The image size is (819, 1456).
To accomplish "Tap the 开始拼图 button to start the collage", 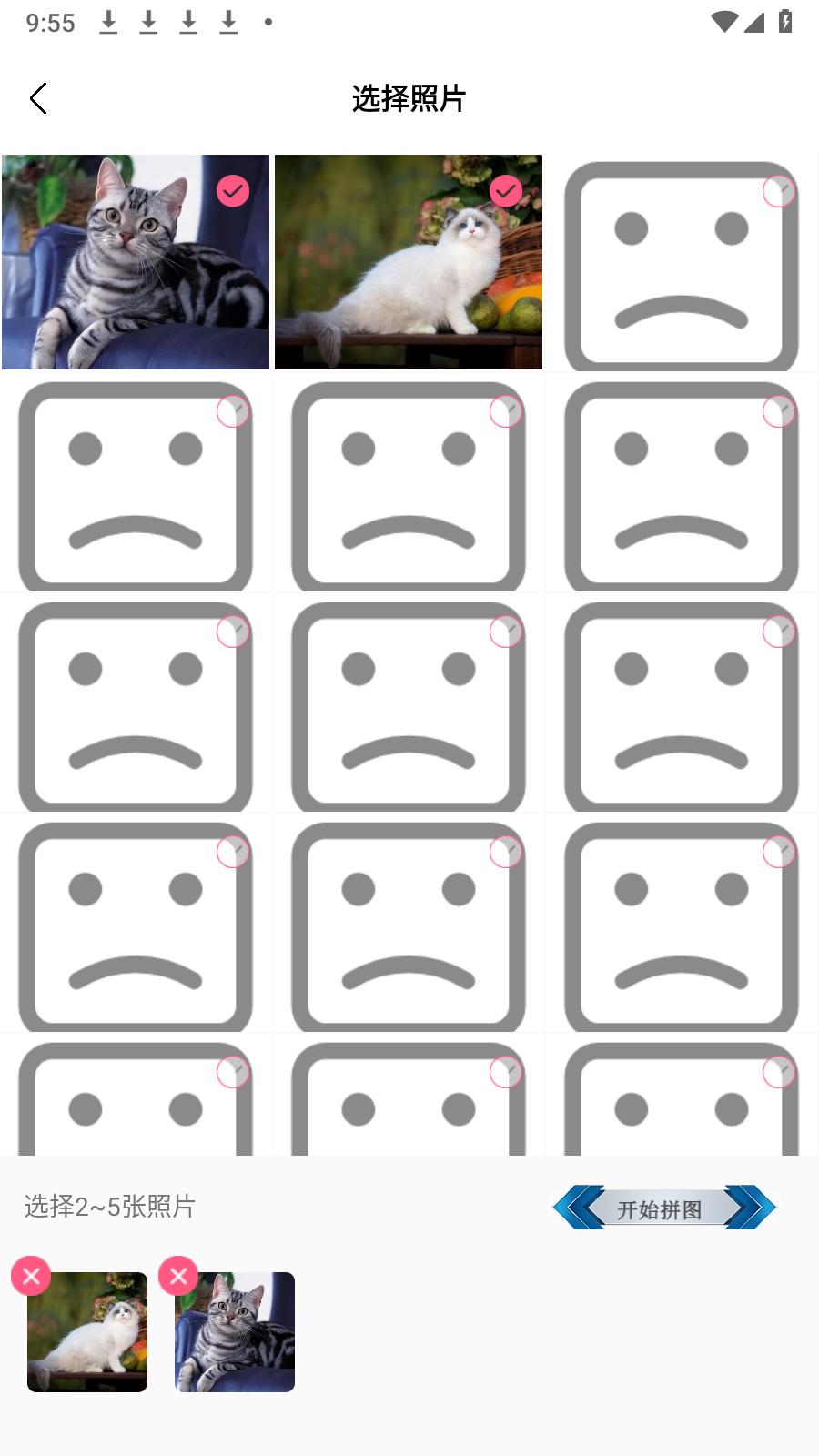I will click(x=663, y=1208).
